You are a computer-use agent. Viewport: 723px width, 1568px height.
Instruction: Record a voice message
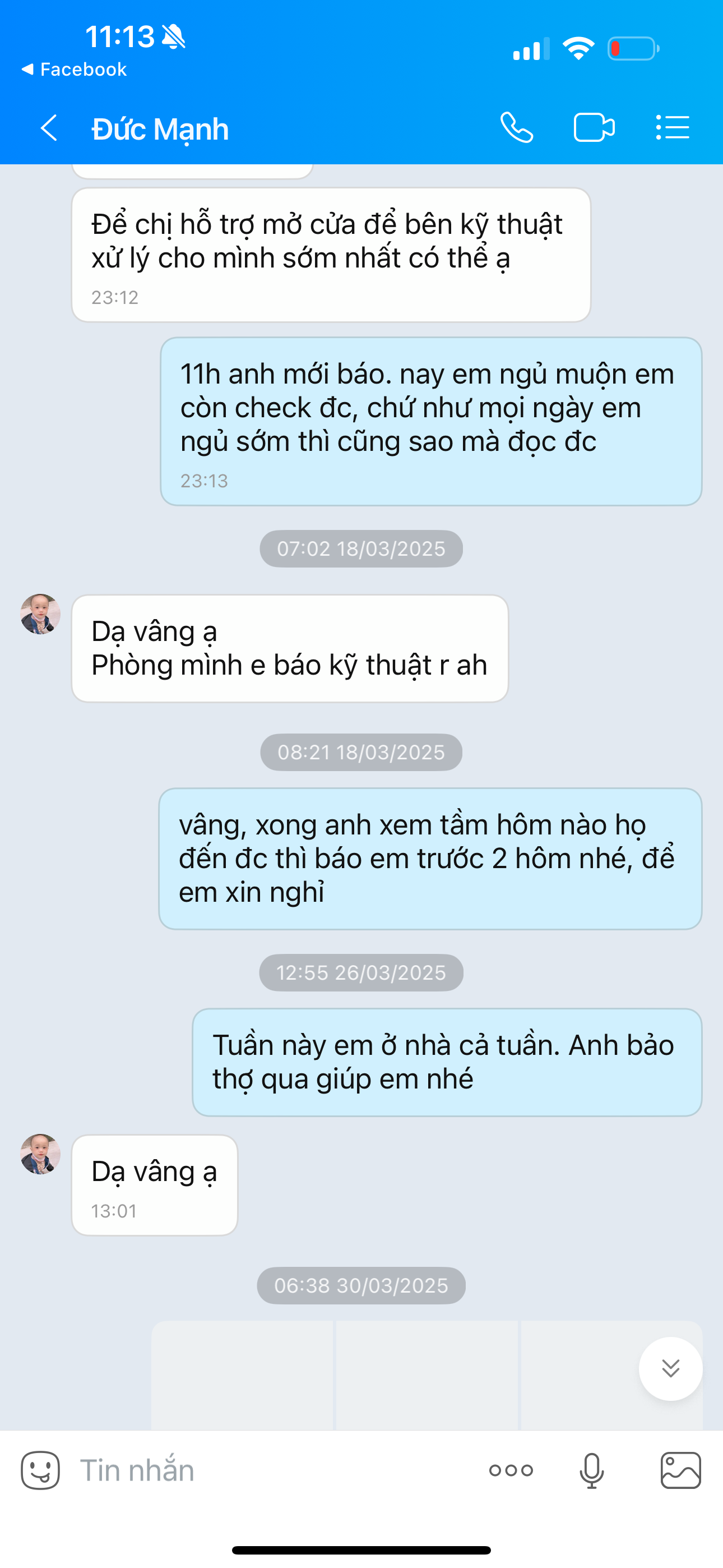591,1470
